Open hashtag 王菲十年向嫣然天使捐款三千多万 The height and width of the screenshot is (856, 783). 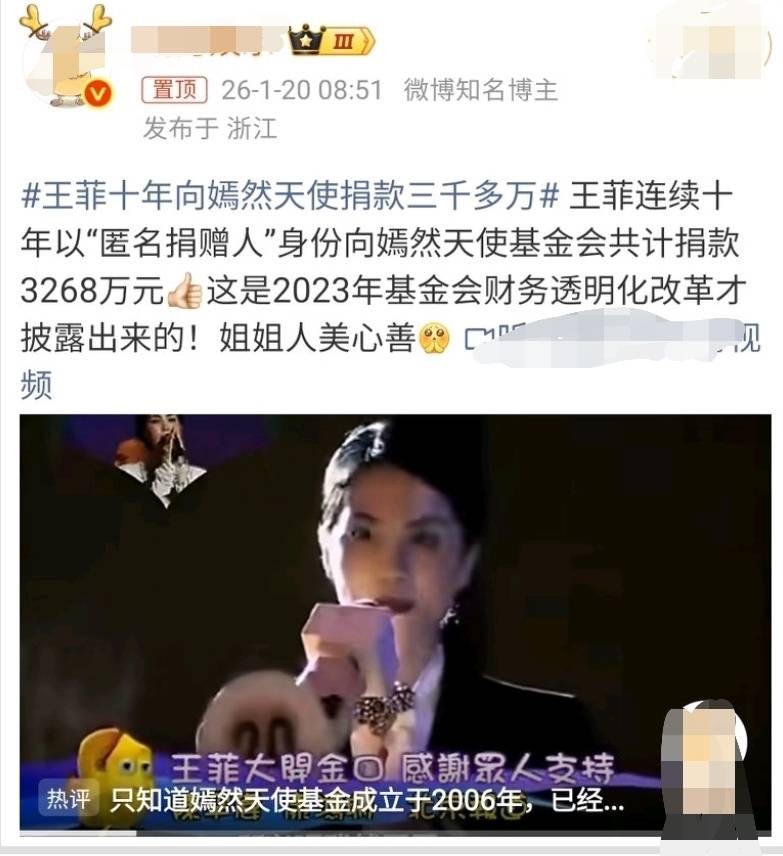click(x=290, y=195)
